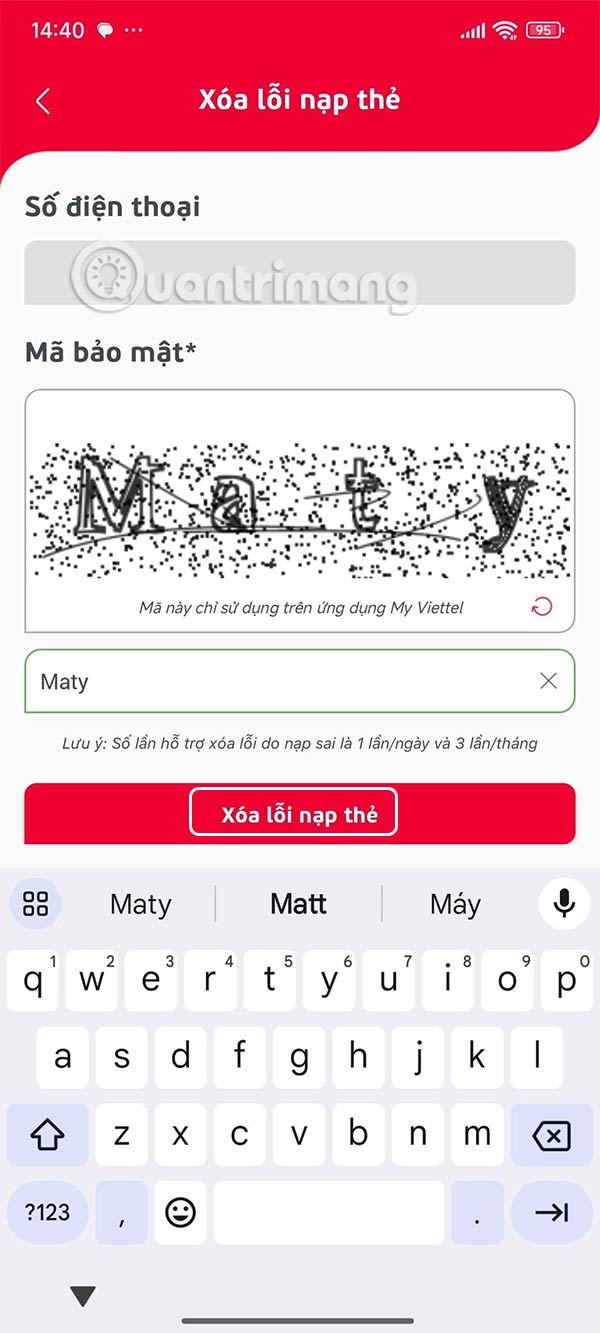The image size is (600, 1333).
Task: Tap the keyboard's next arrow key
Action: click(x=551, y=1213)
